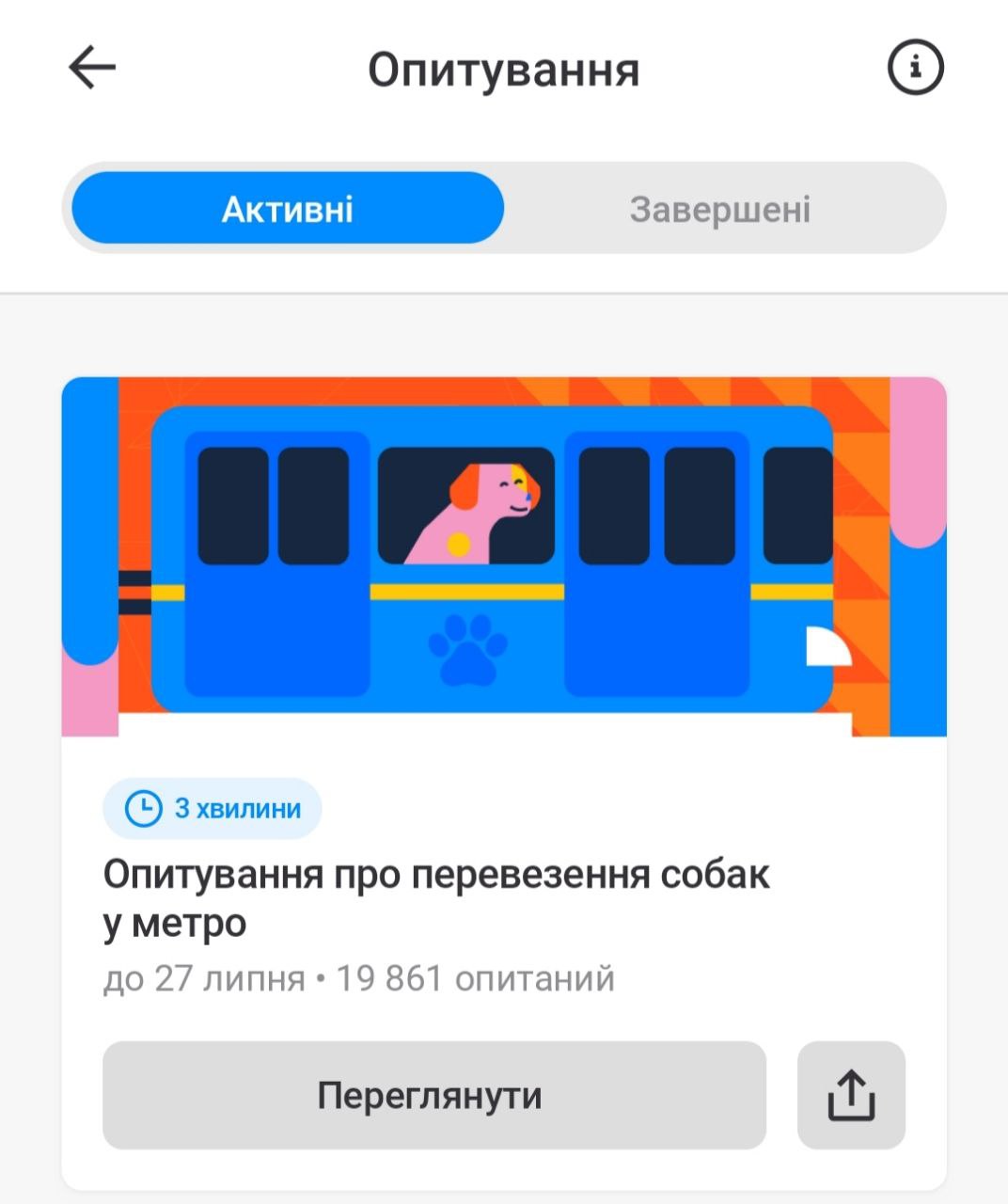Go back using the arrow icon

92,69
